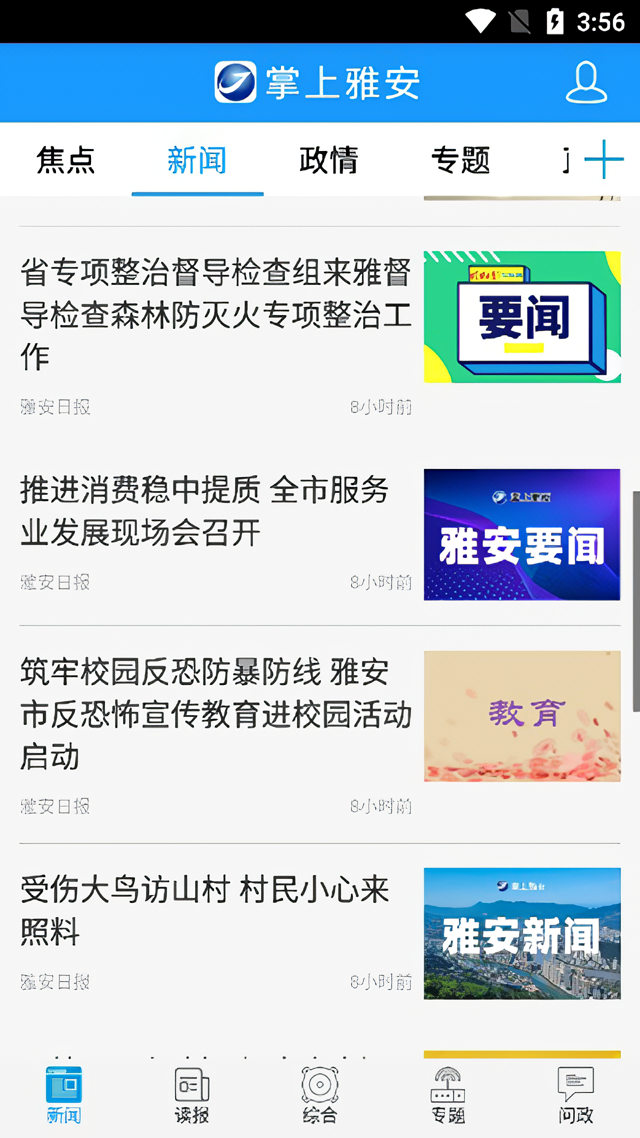Switch to the 政情 tab

point(328,160)
